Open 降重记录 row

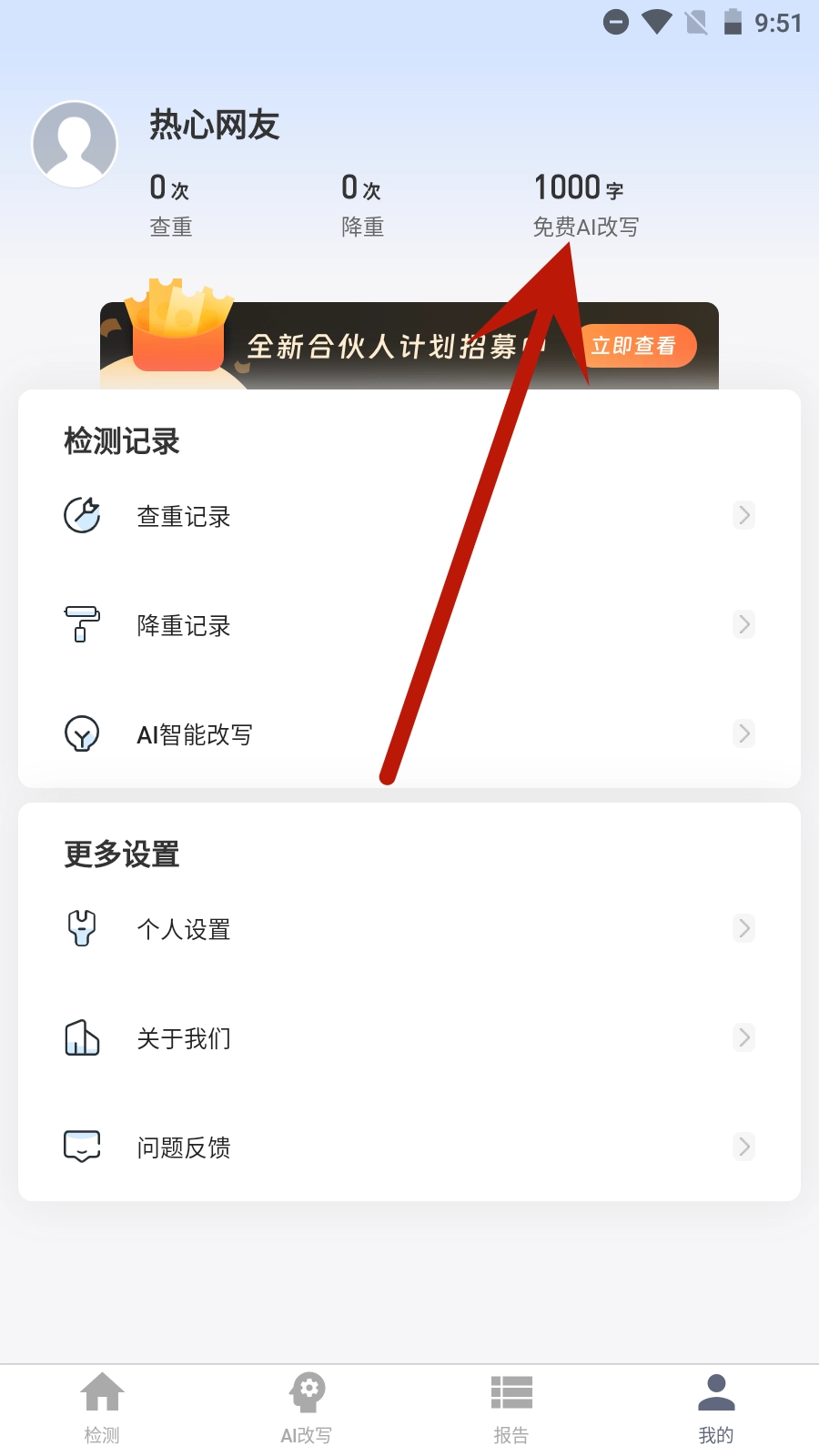pyautogui.click(x=409, y=625)
